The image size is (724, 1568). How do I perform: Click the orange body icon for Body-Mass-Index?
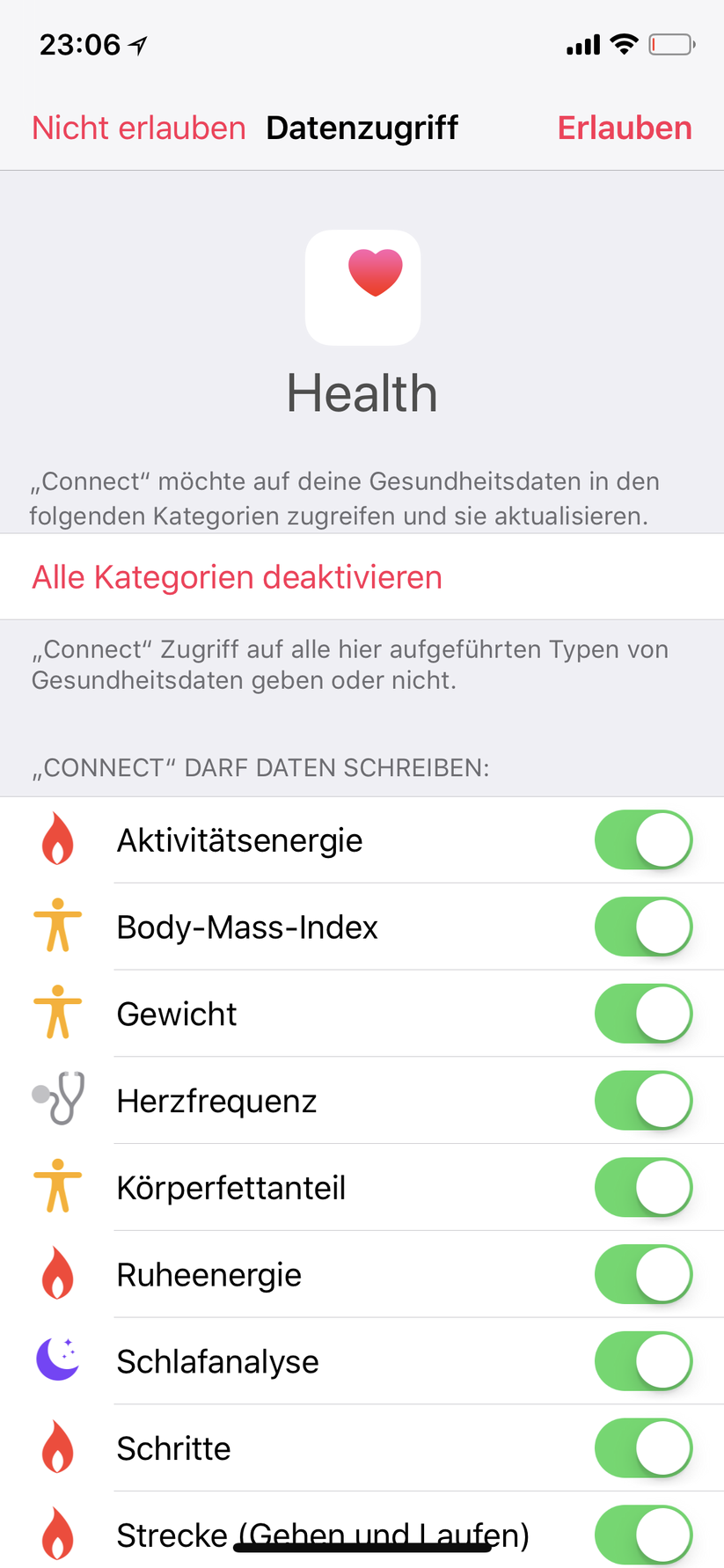pyautogui.click(x=56, y=926)
